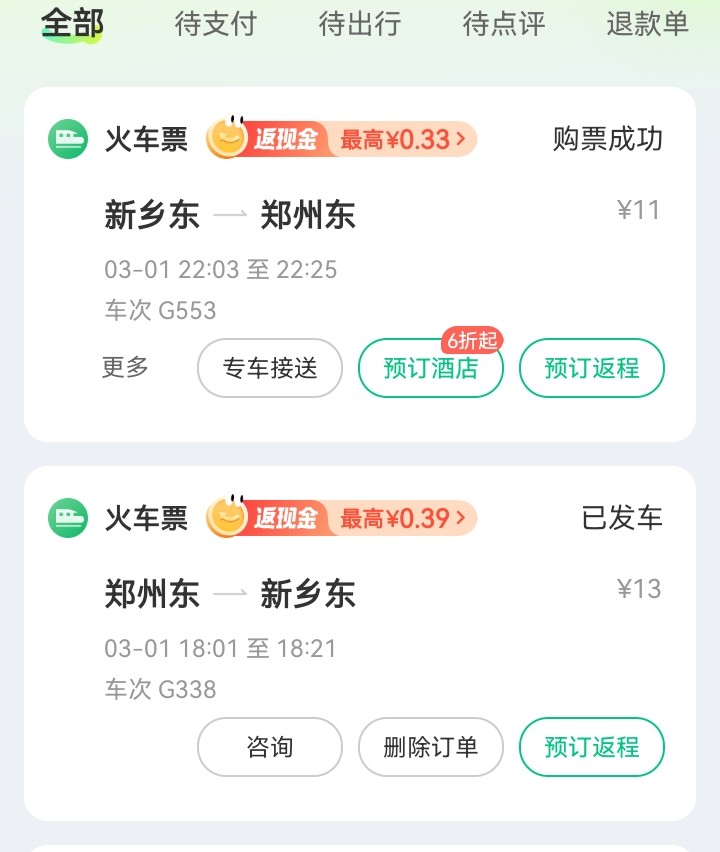Delete the G338 order with 删除订单
Viewport: 720px width, 852px height.
tap(431, 747)
